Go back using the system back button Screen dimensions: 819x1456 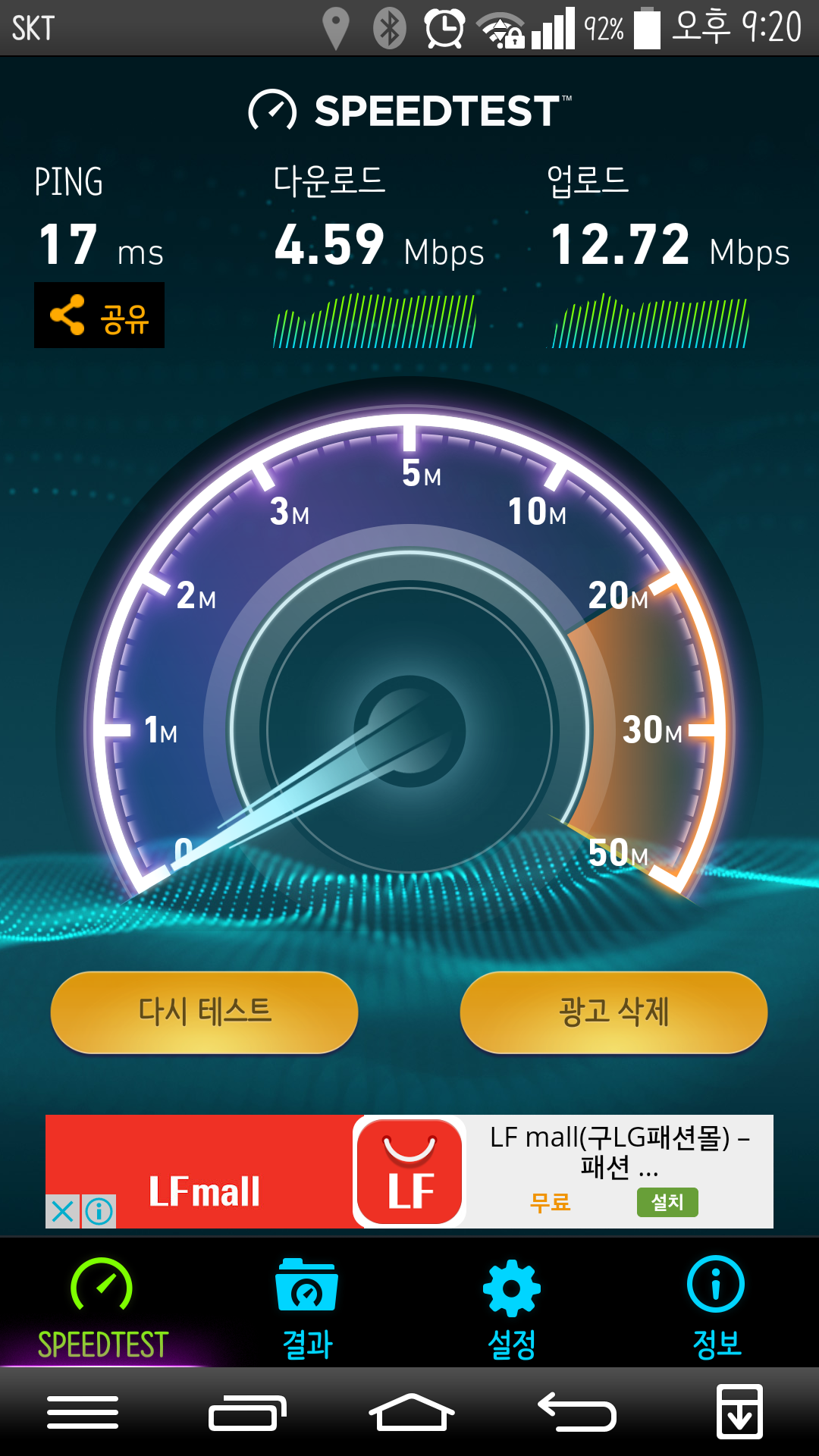[578, 1413]
